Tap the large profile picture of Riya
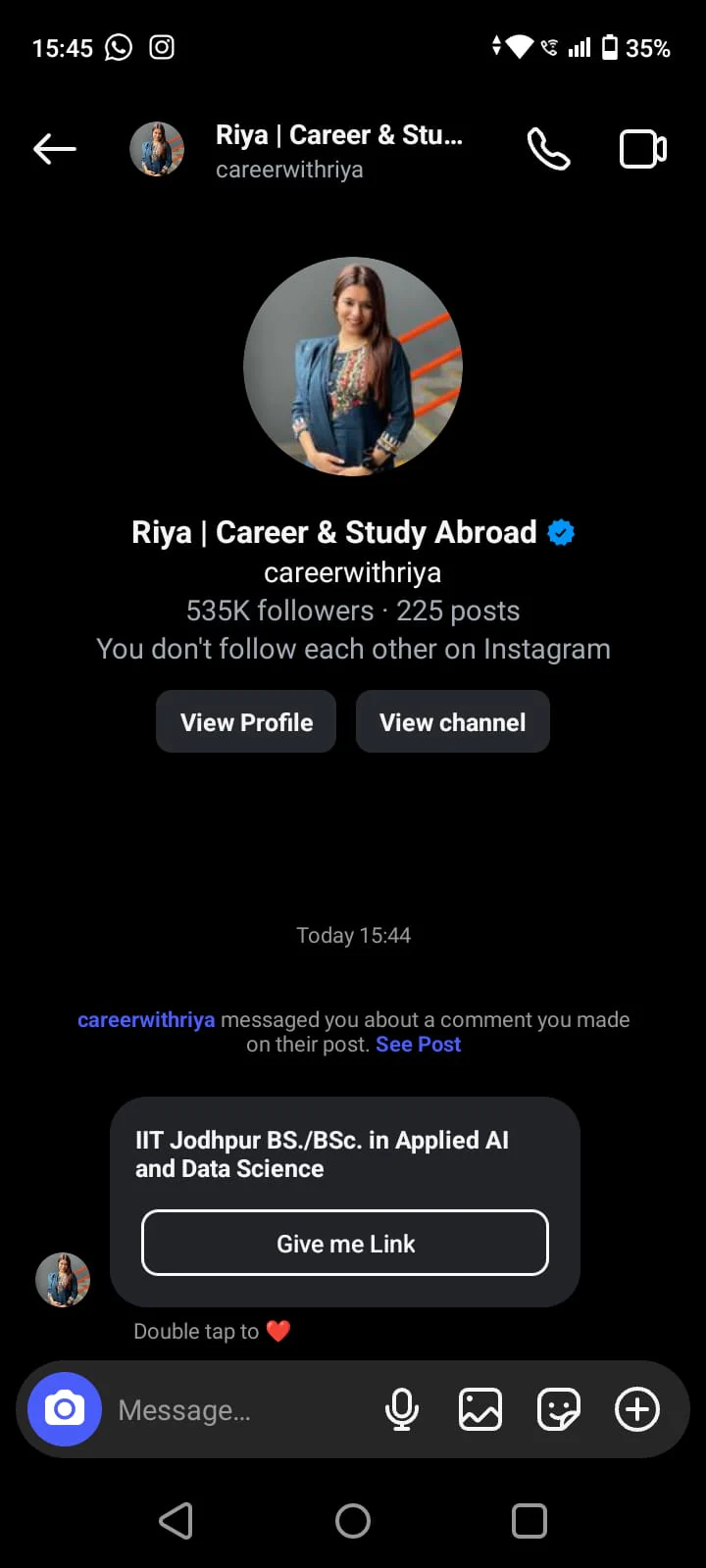 [x=353, y=367]
